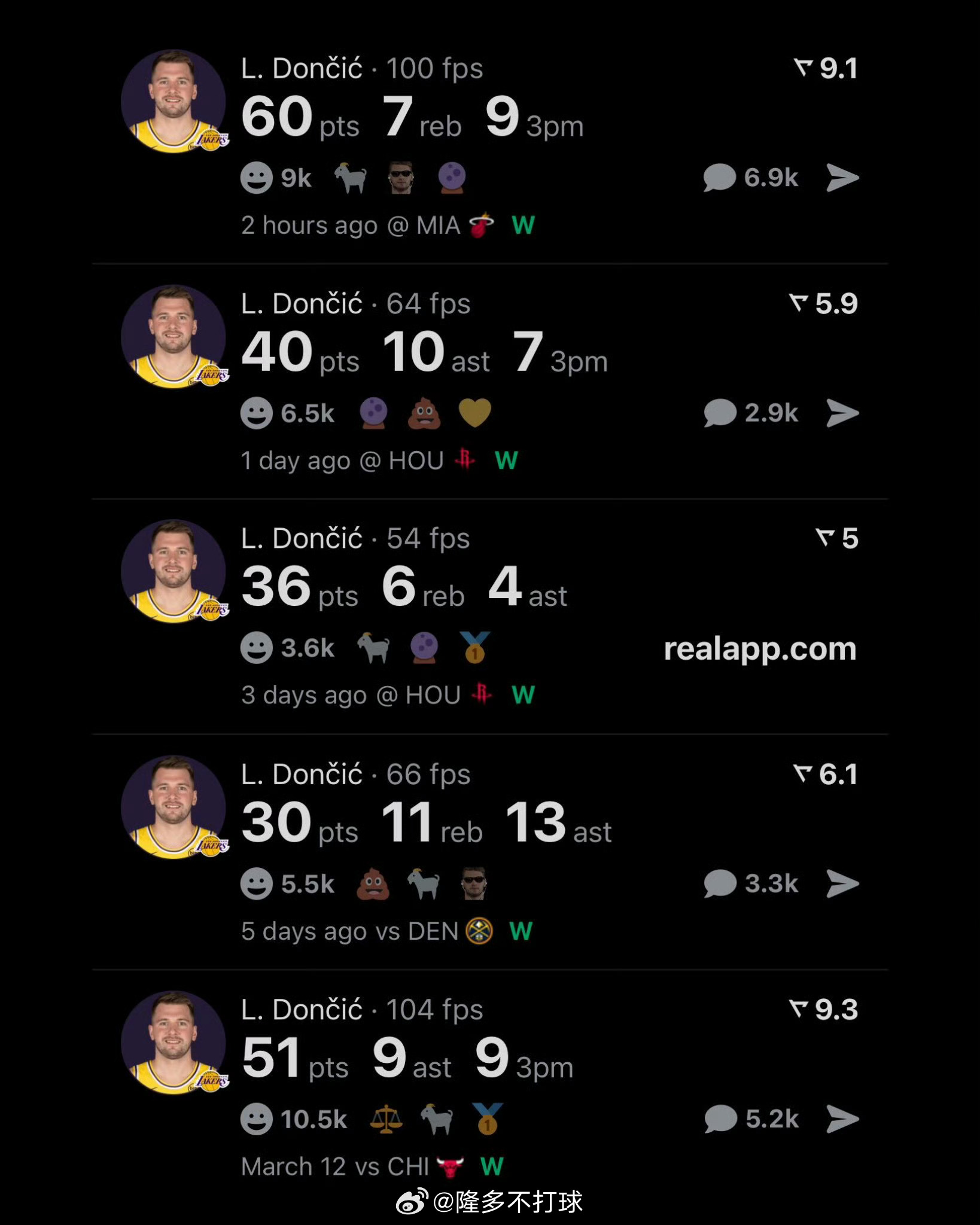This screenshot has height=1225, width=980.
Task: Click the green W result on the MIA game
Action: (524, 224)
